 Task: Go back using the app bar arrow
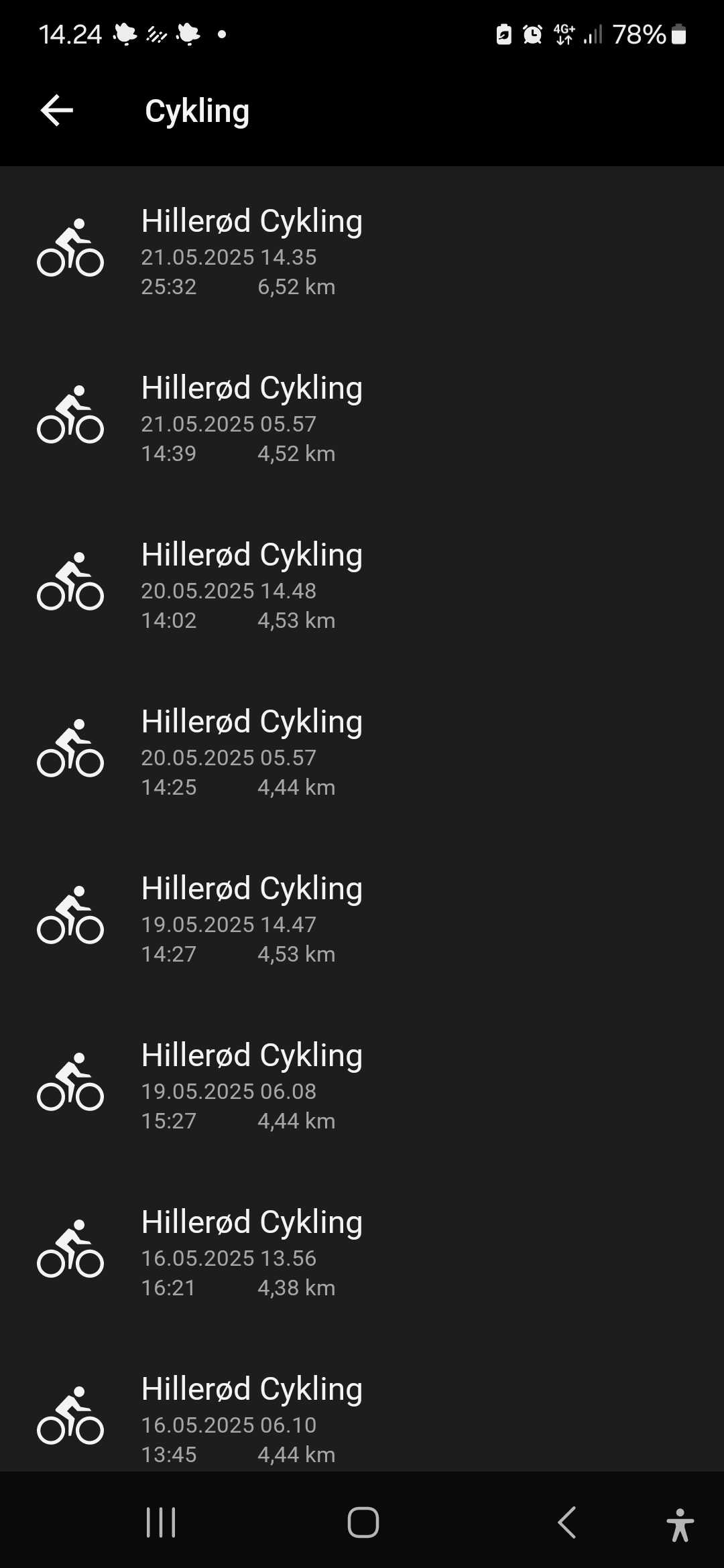[x=57, y=111]
